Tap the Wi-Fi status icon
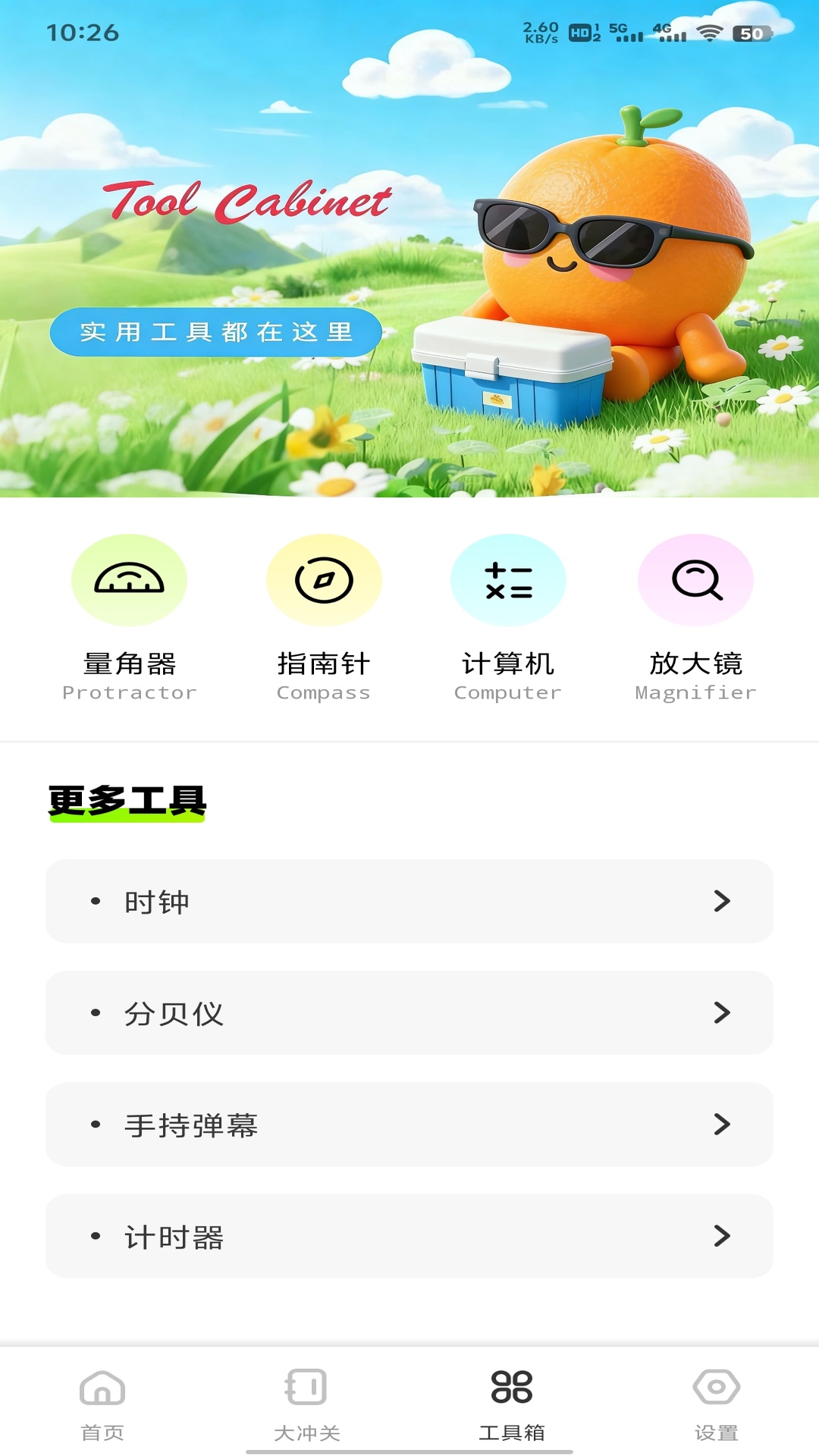 pos(709,33)
